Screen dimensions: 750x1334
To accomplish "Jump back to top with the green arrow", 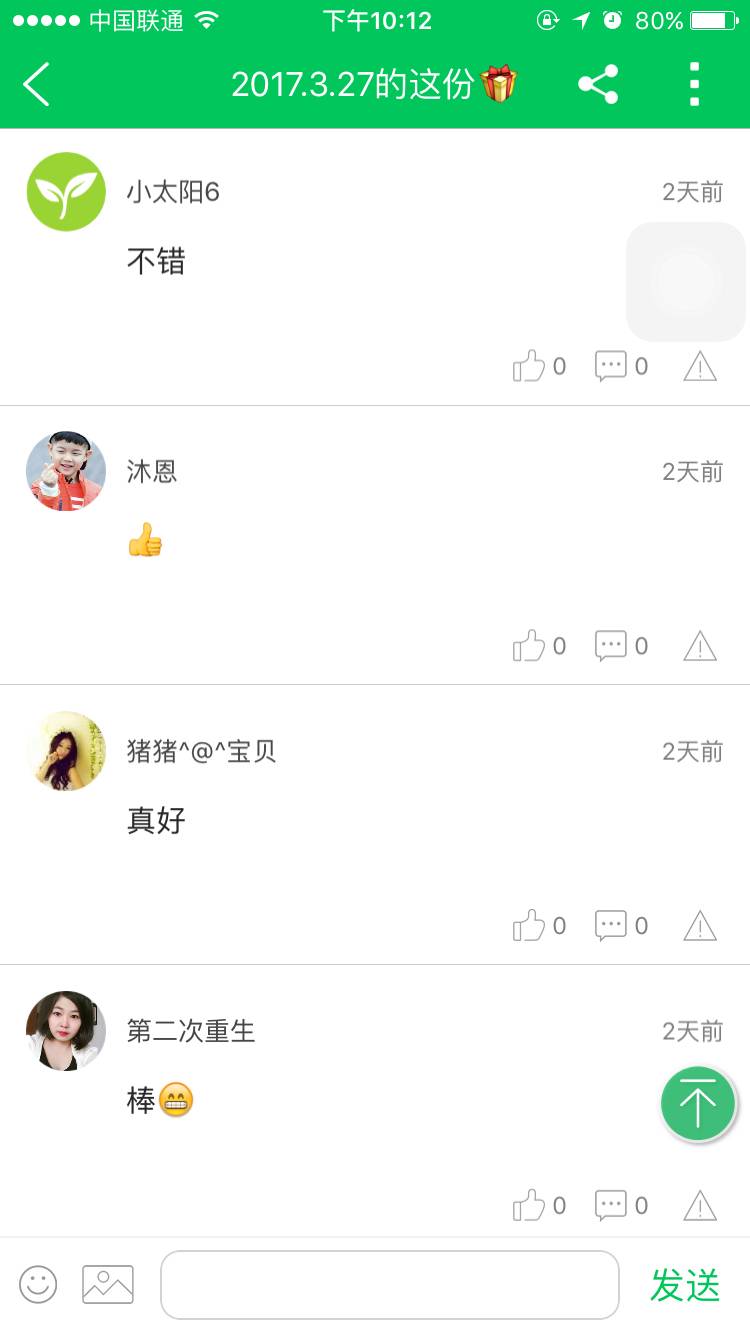I will pyautogui.click(x=698, y=1104).
